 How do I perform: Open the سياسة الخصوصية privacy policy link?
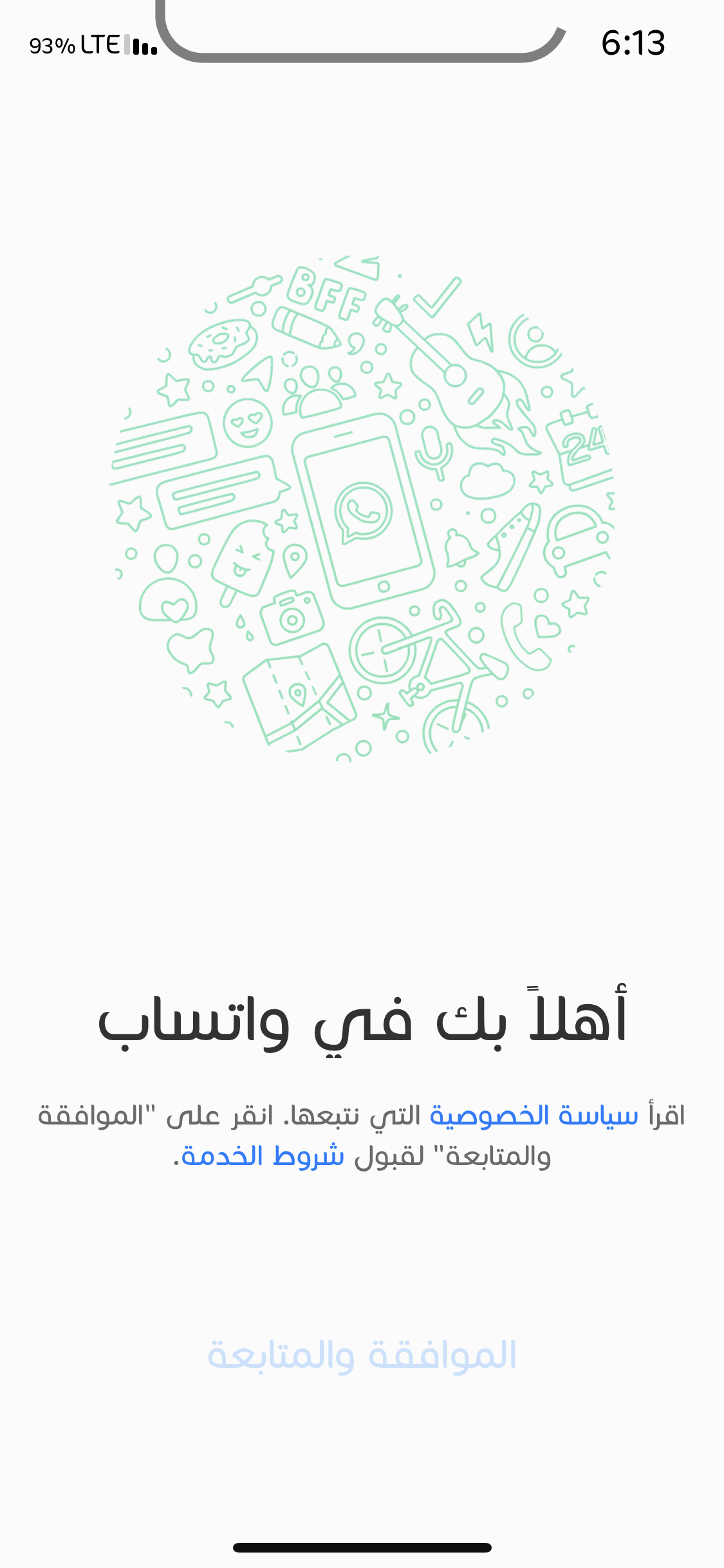tap(534, 1115)
